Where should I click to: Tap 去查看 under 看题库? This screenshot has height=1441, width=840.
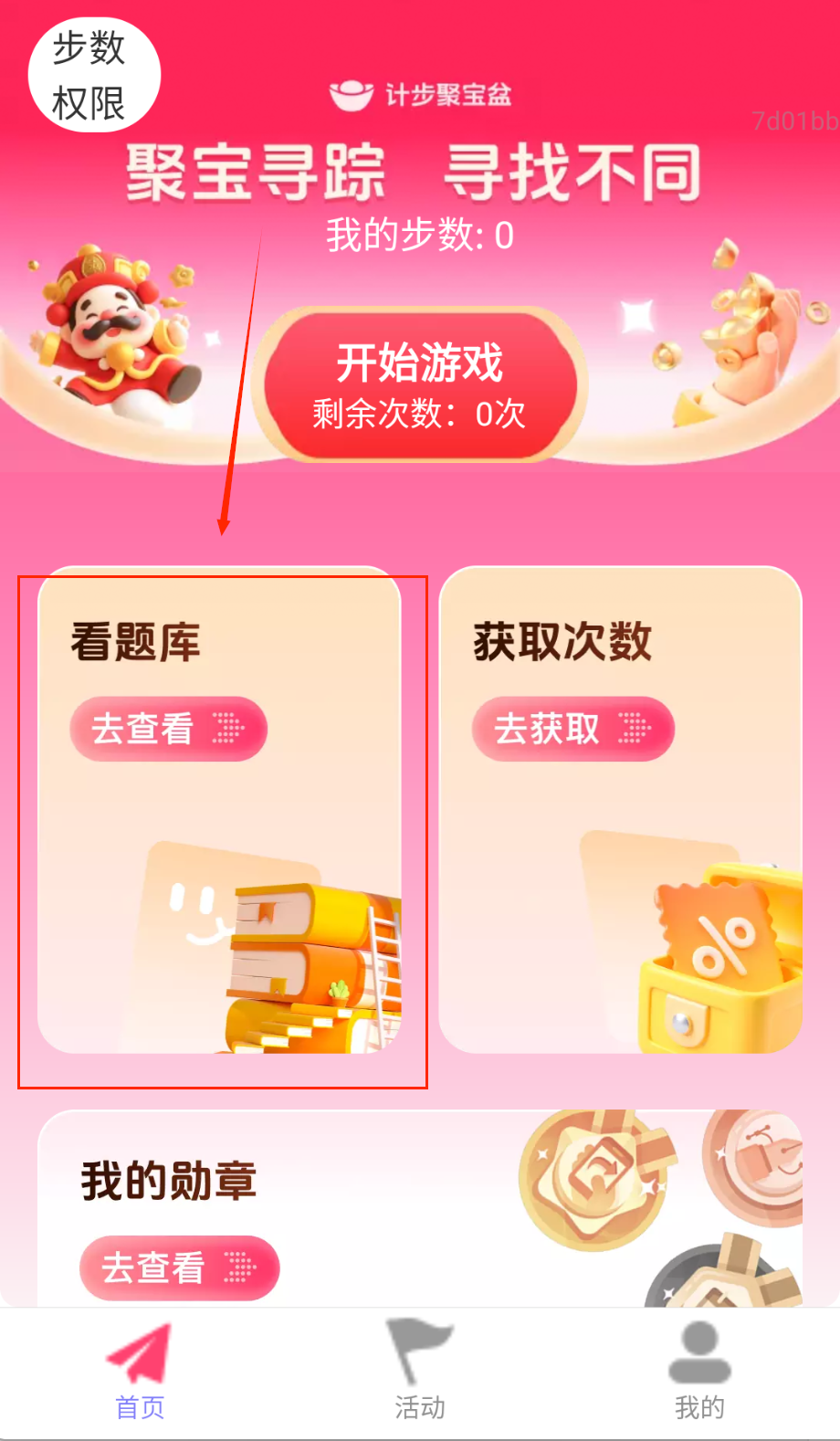click(x=168, y=729)
